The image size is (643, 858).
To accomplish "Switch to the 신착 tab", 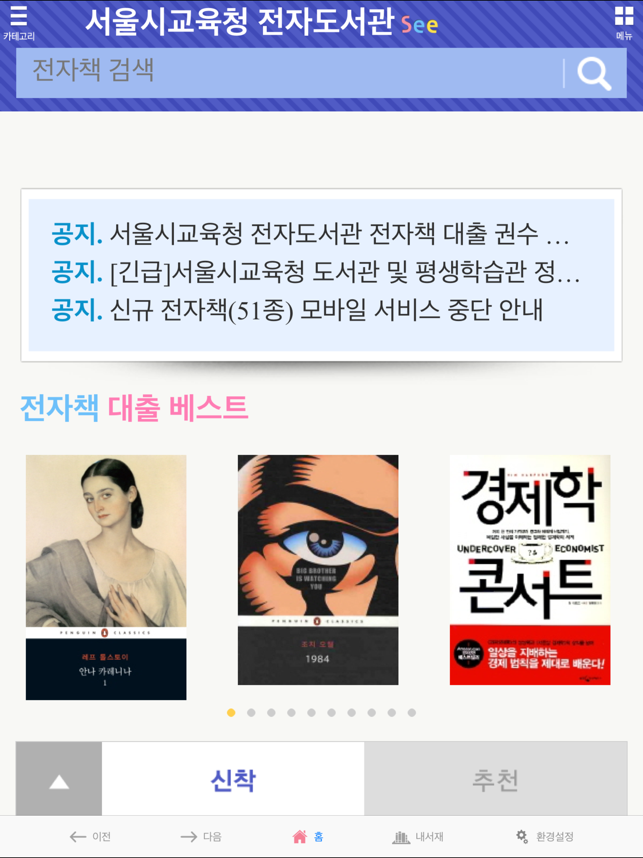I will (233, 780).
